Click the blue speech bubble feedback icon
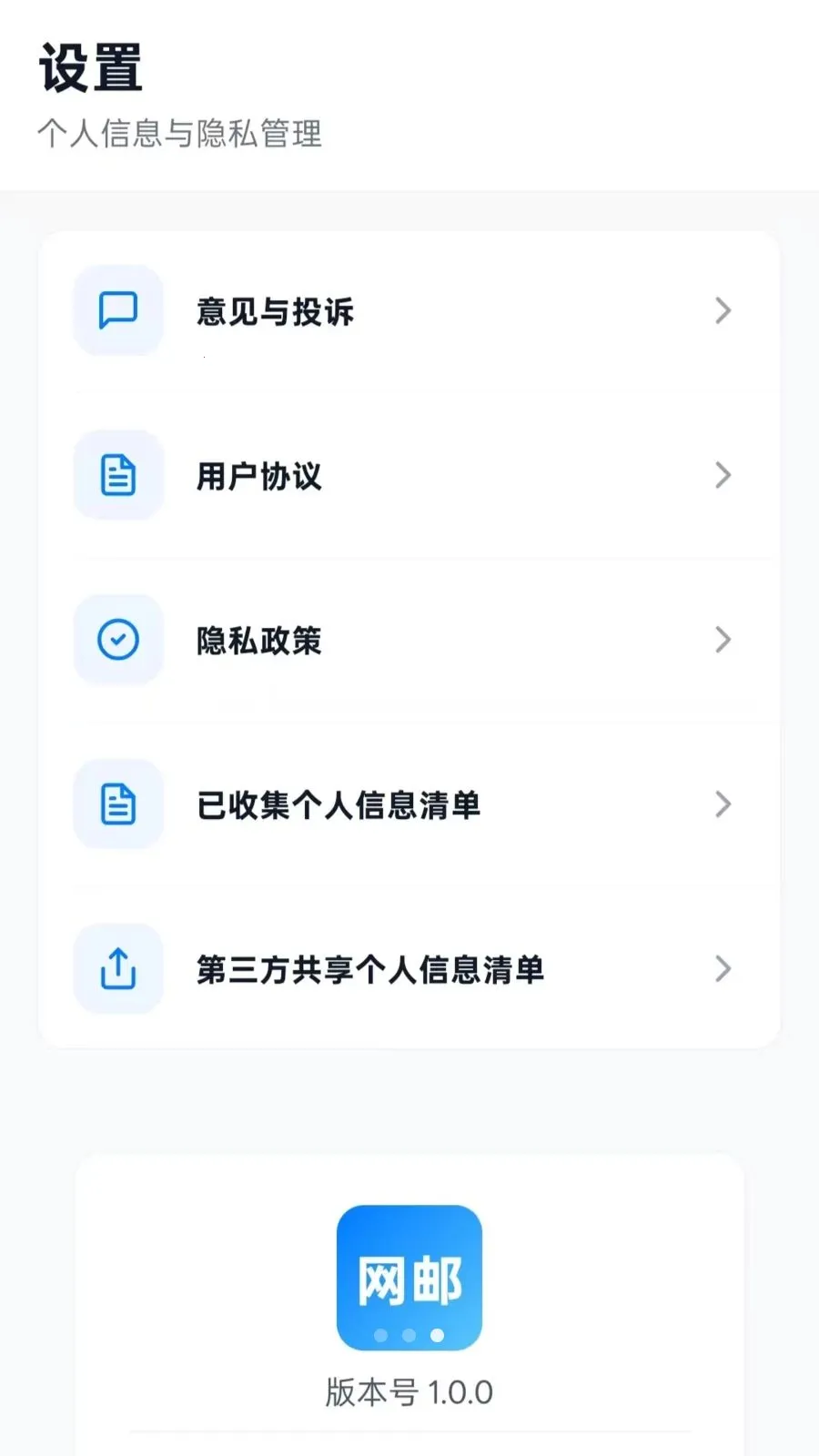Image resolution: width=819 pixels, height=1456 pixels. click(x=118, y=310)
